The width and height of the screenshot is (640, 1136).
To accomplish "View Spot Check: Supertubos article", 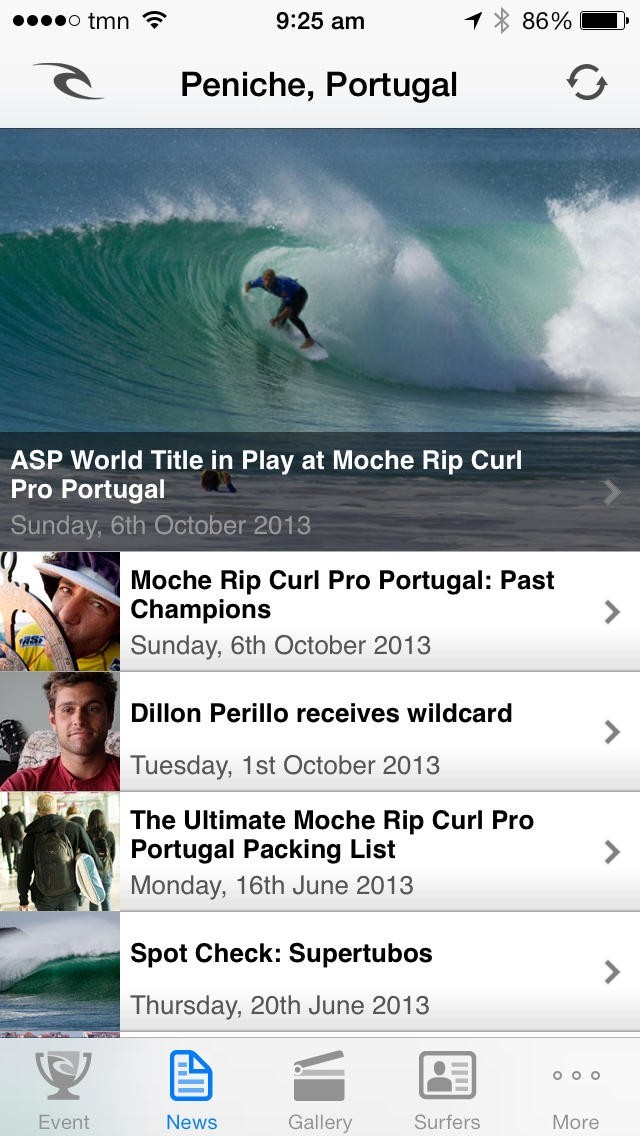I will point(340,971).
